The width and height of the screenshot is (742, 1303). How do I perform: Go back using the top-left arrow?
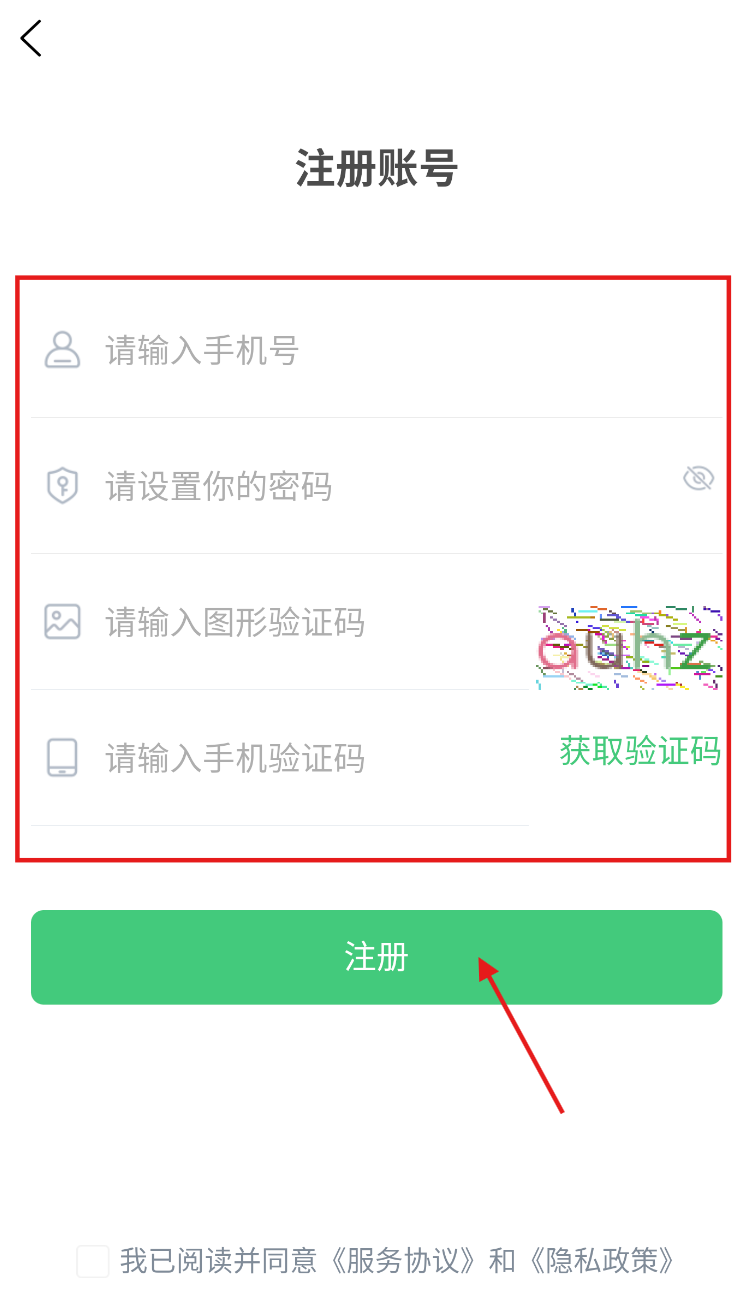tap(32, 39)
